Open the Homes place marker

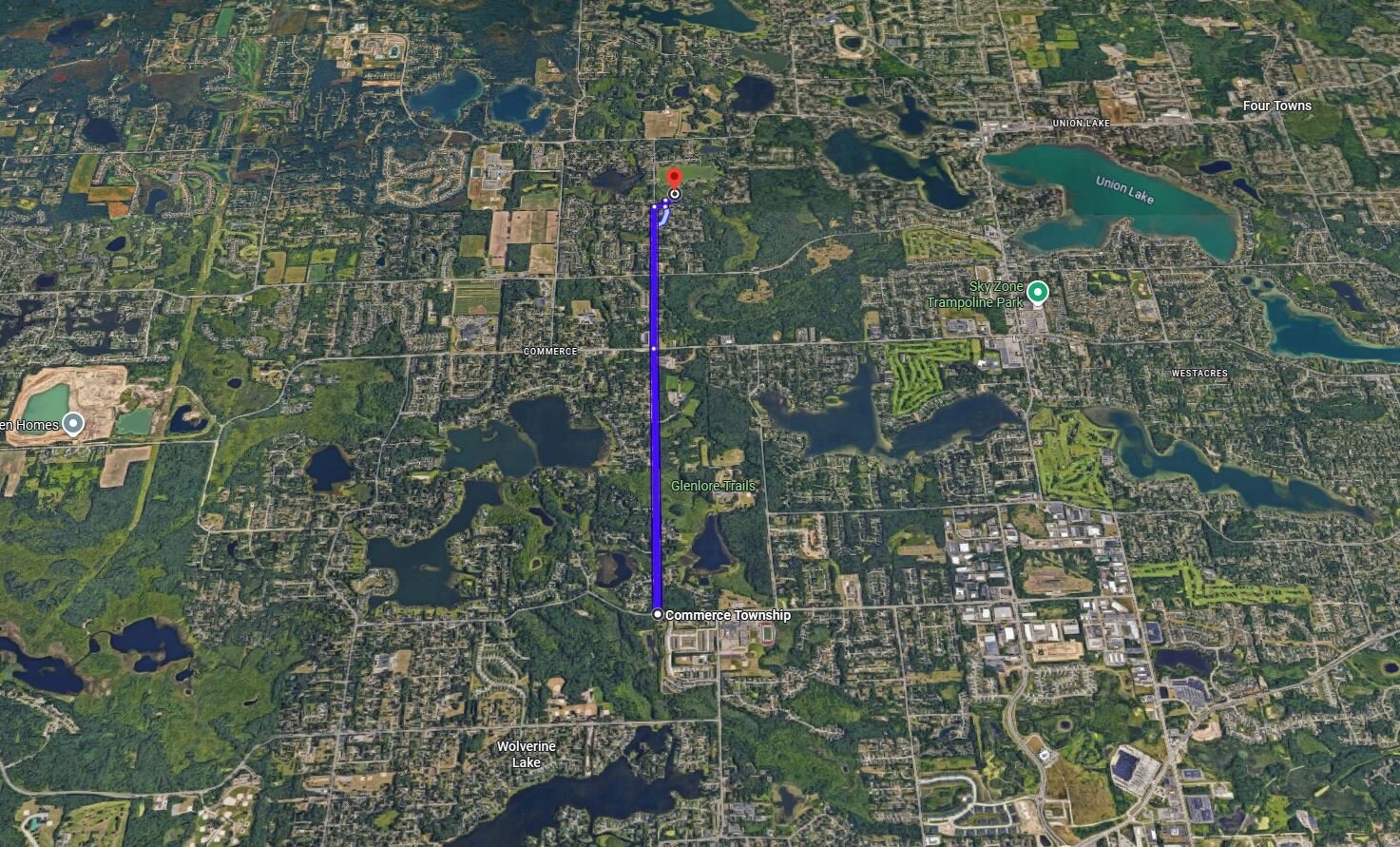(x=73, y=424)
